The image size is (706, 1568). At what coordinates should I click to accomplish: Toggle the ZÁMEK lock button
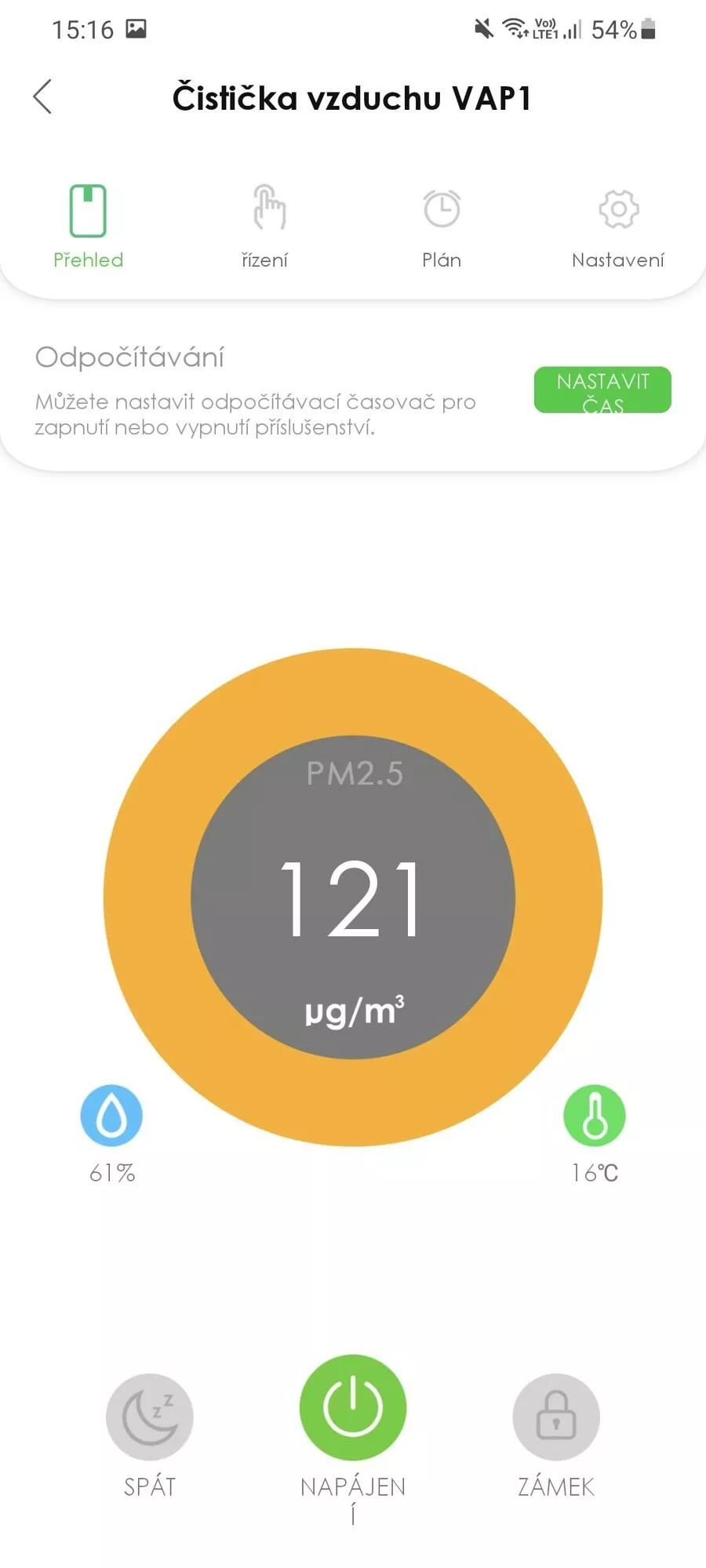556,1417
